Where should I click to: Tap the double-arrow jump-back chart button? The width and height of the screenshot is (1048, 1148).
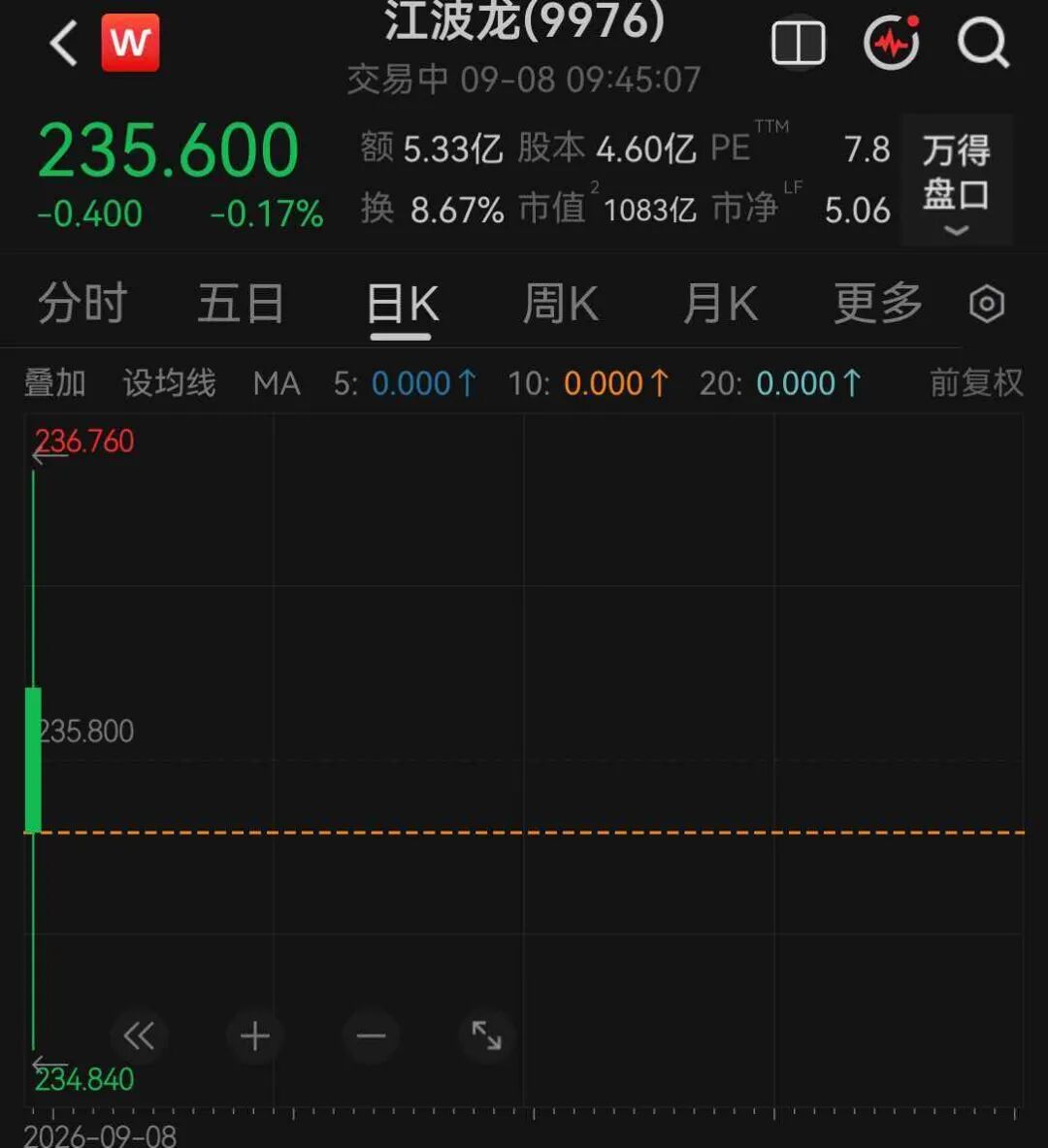pos(139,1036)
